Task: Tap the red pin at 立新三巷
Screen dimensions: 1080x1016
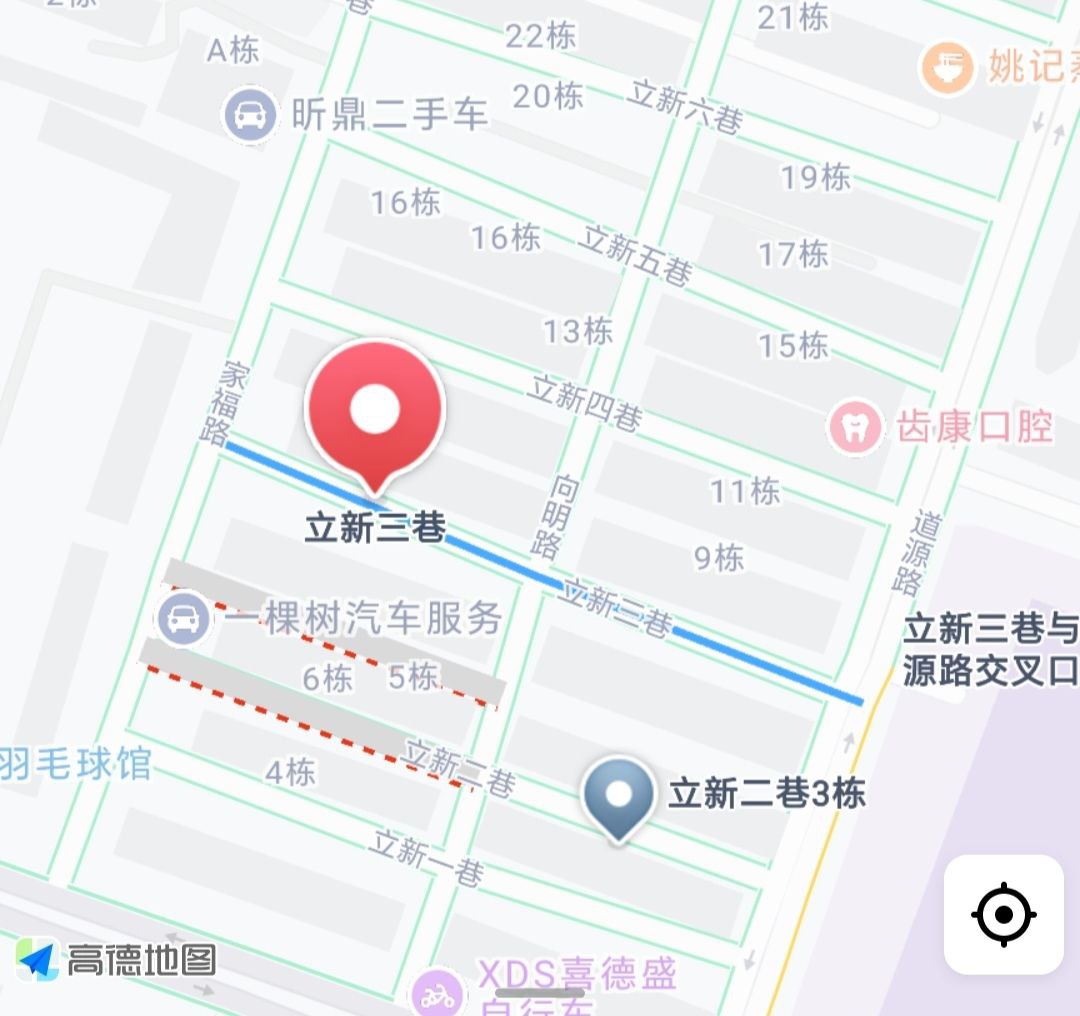Action: tap(375, 411)
